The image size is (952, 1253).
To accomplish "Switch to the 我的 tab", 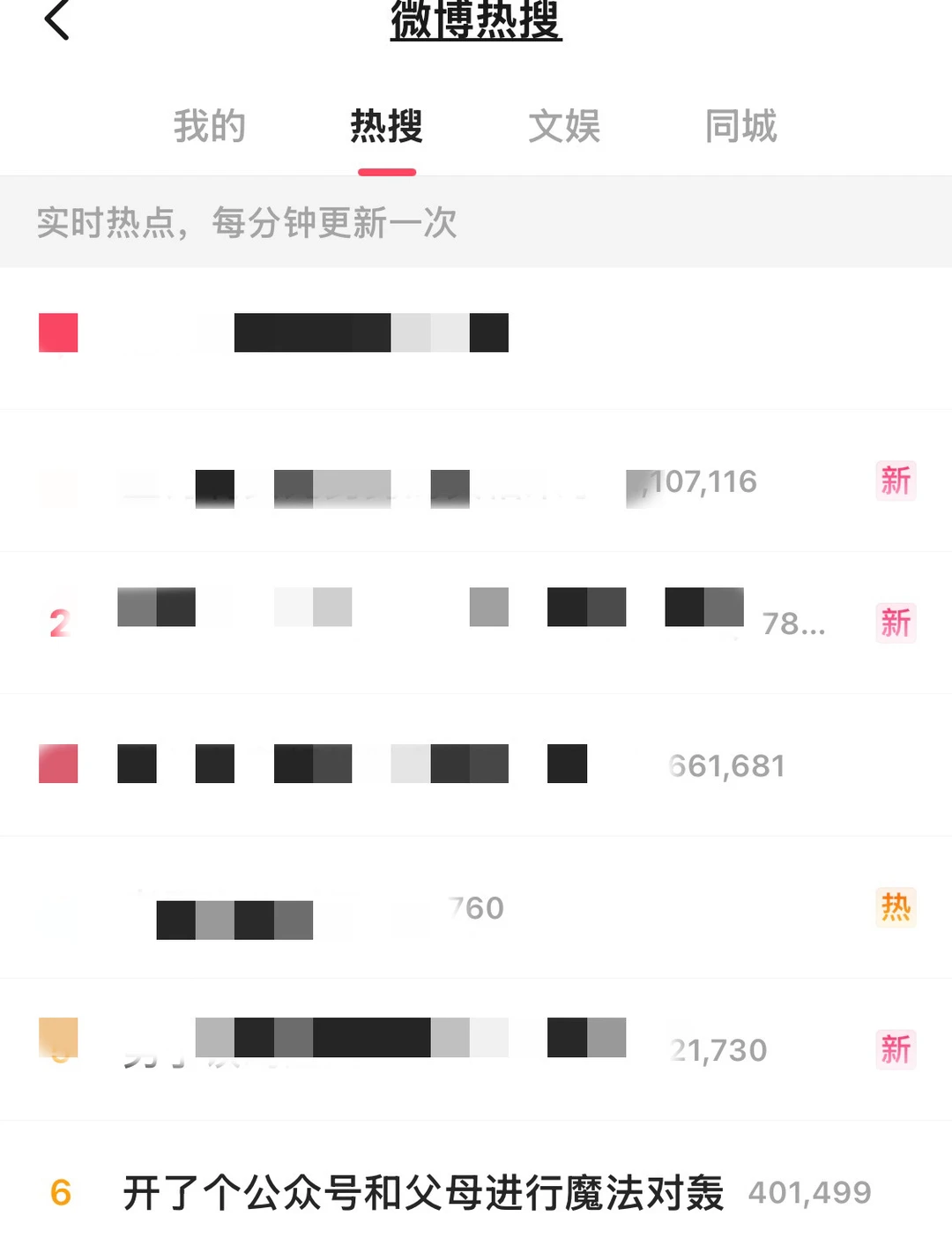I will coord(209,126).
